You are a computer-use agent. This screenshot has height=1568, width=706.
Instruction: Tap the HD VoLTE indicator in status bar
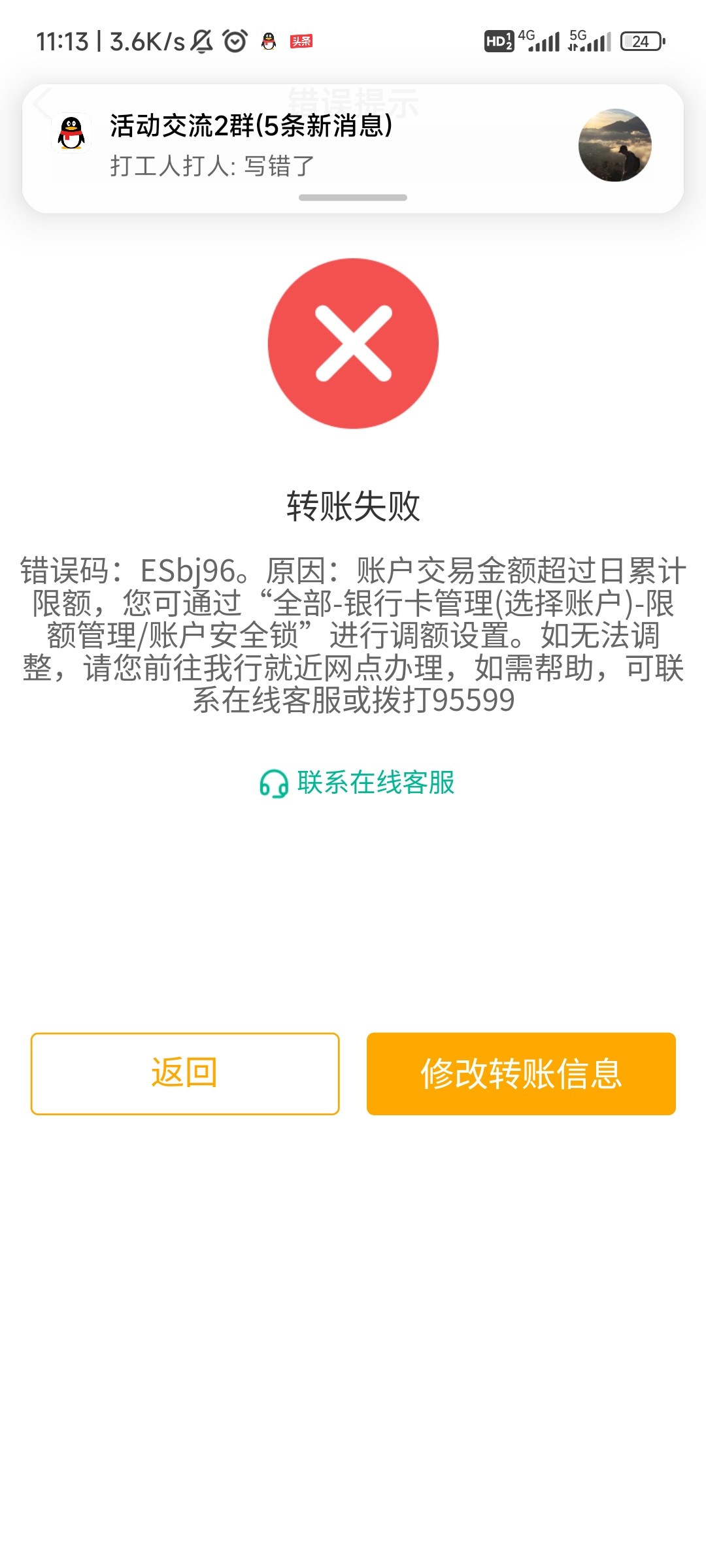coord(499,41)
